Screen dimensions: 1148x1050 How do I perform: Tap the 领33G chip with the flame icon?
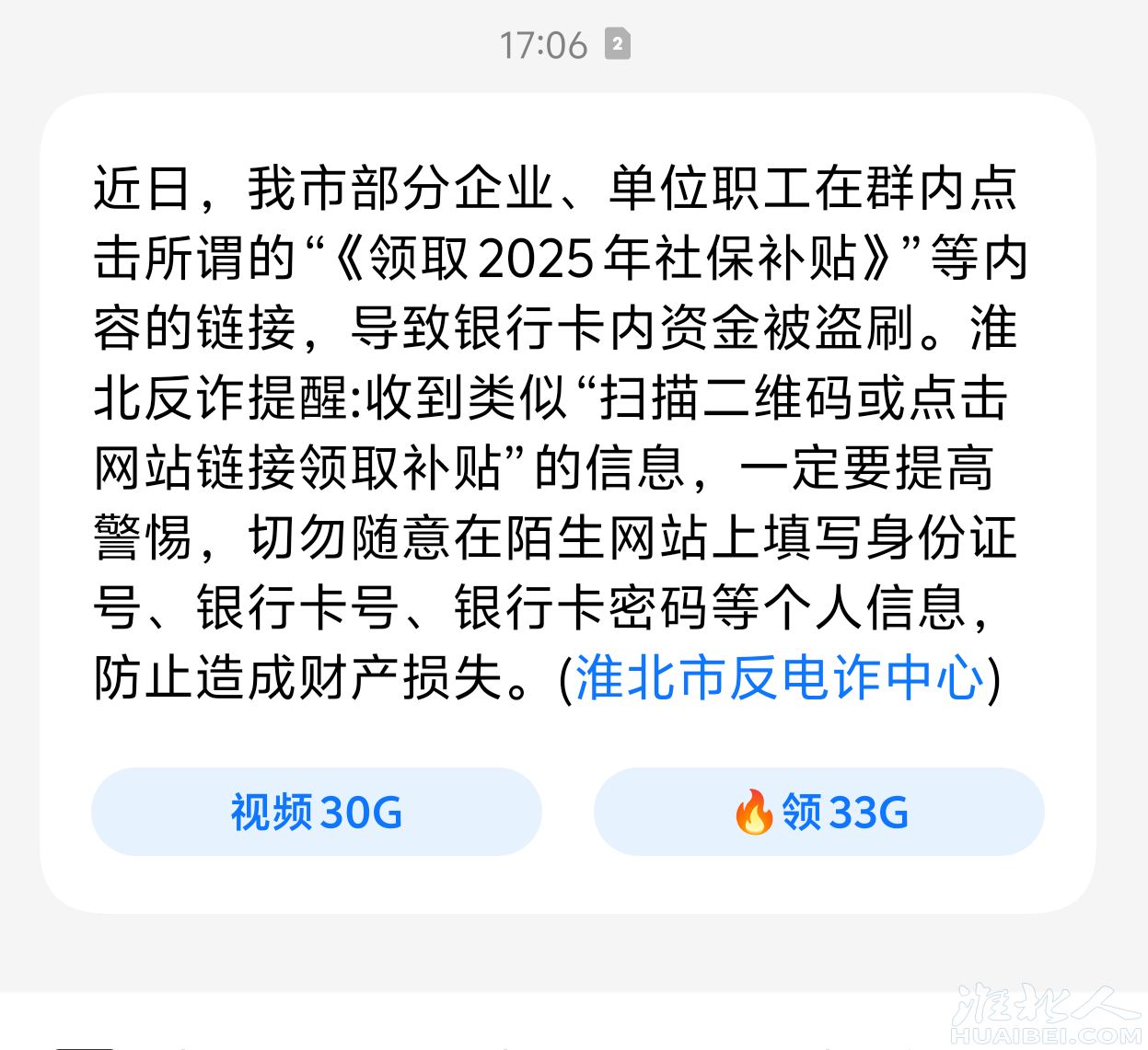tap(819, 812)
